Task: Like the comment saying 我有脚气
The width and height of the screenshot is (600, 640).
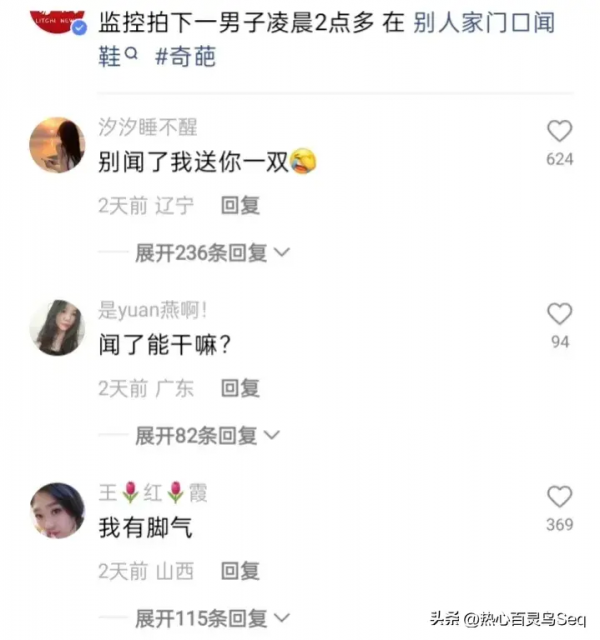Action: [x=559, y=497]
